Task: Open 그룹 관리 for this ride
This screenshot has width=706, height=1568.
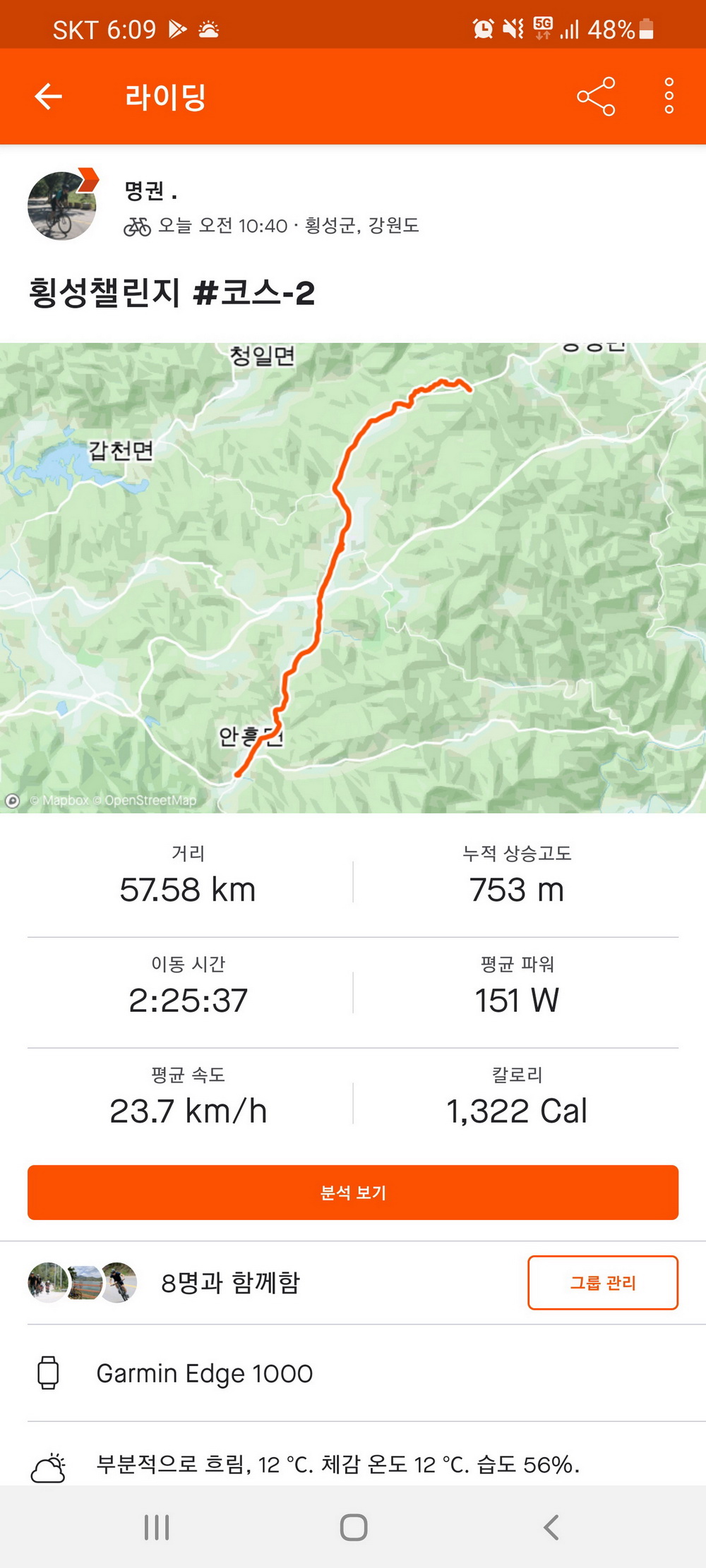Action: 602,1282
